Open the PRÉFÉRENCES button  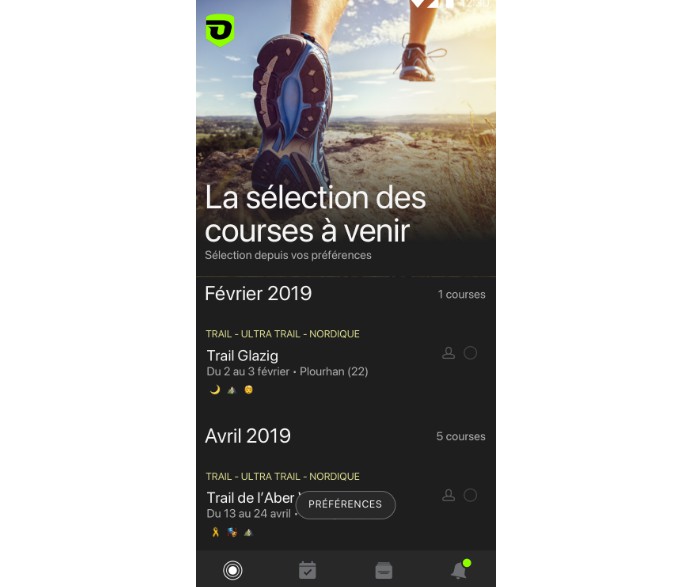pyautogui.click(x=345, y=505)
